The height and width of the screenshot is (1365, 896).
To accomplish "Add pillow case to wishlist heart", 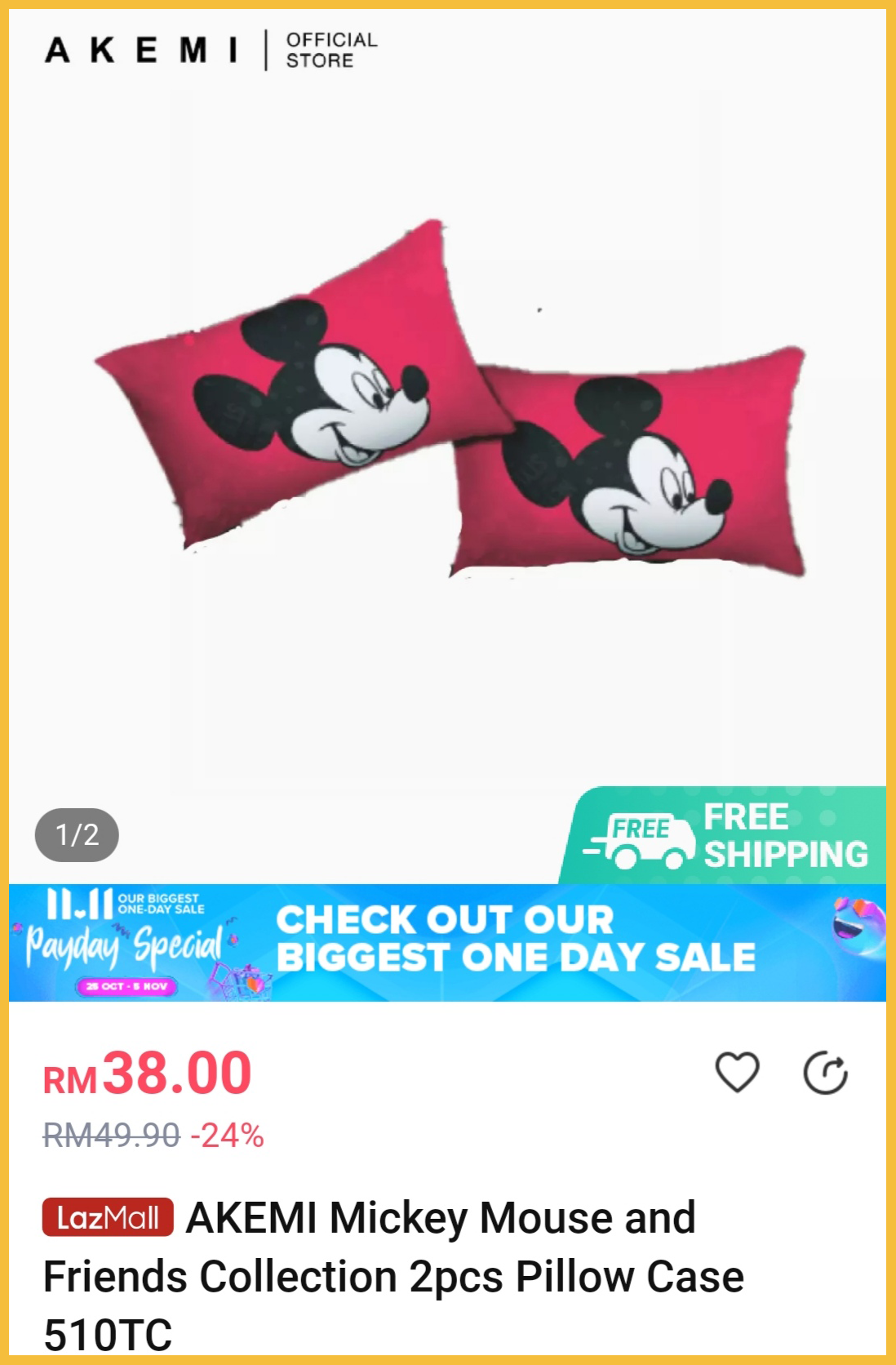I will tap(737, 1072).
